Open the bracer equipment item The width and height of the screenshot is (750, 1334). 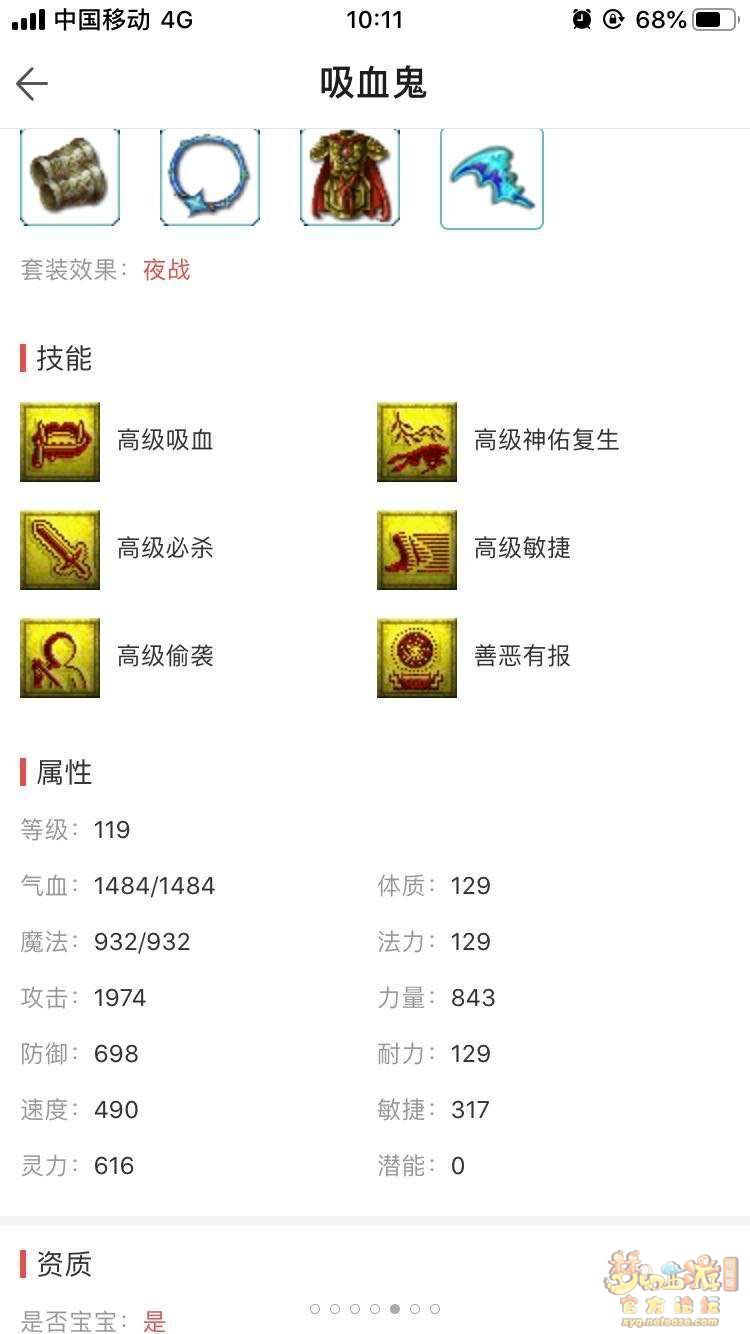click(x=70, y=177)
